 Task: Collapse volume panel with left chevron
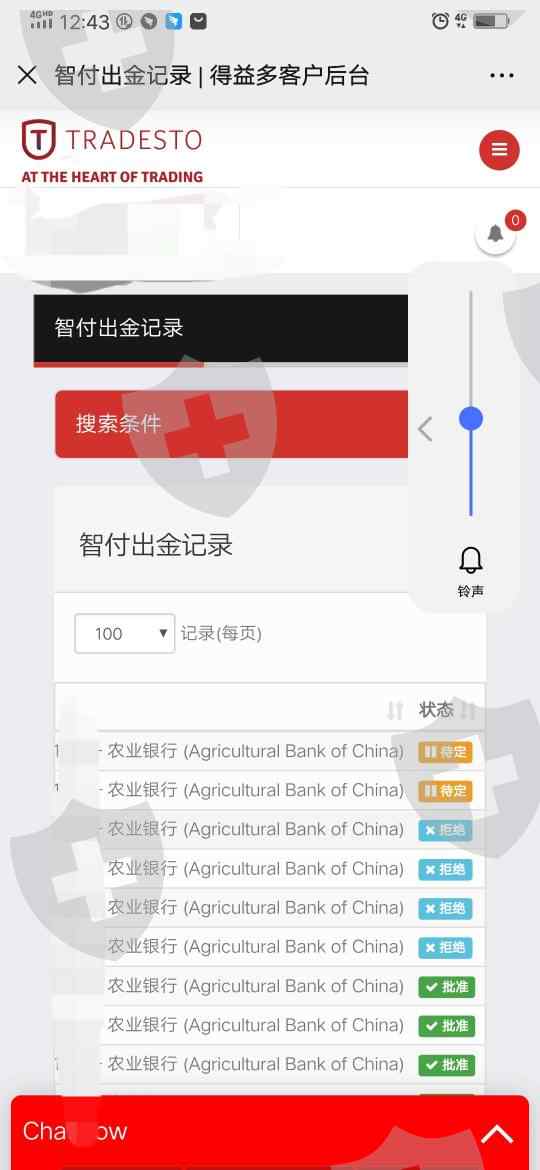[425, 428]
